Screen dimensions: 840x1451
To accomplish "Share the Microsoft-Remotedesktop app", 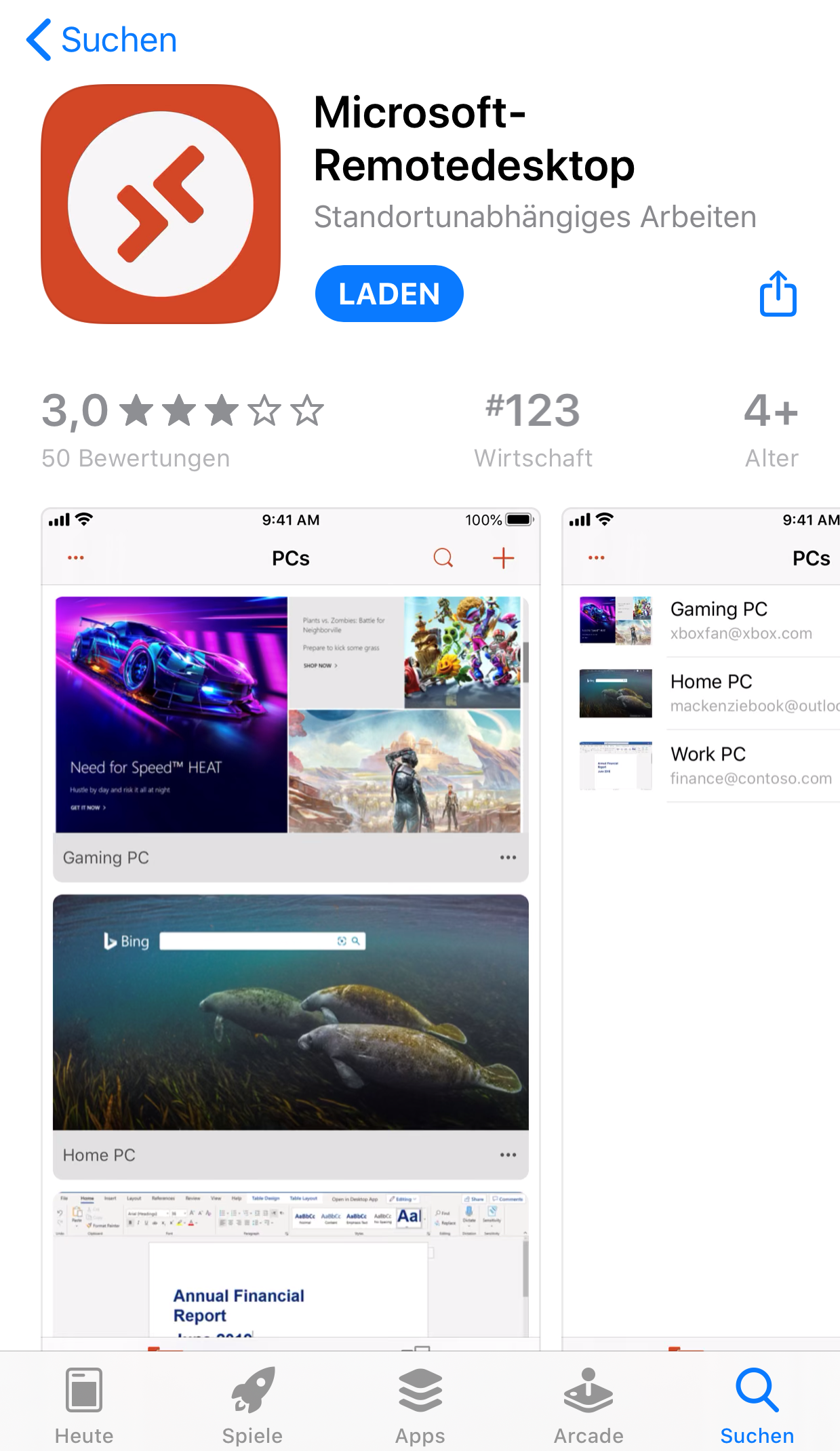I will pos(778,294).
